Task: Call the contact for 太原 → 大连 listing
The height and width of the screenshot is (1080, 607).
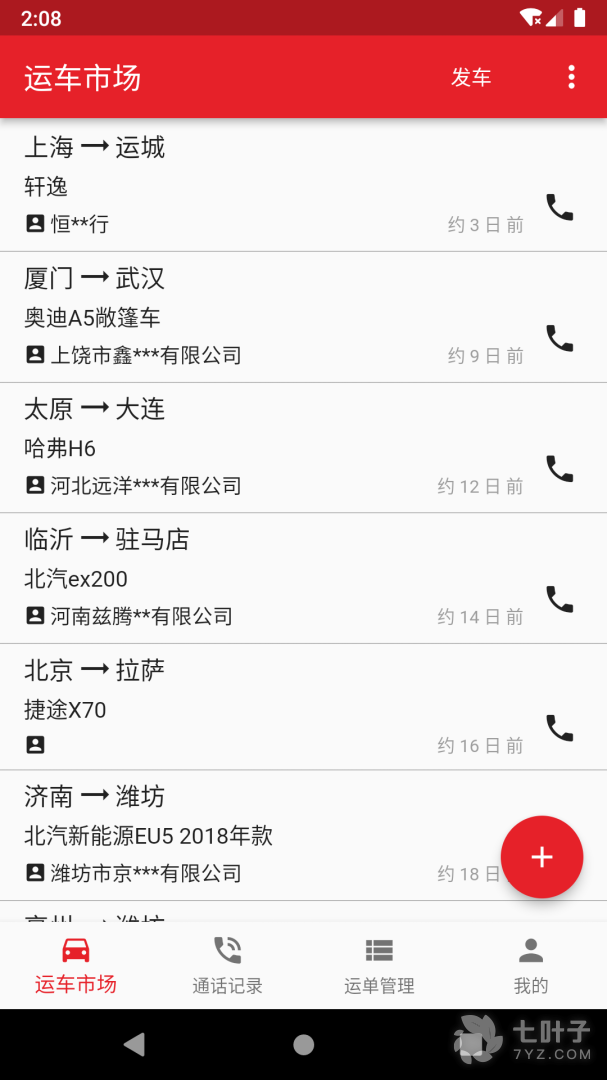Action: (x=559, y=468)
